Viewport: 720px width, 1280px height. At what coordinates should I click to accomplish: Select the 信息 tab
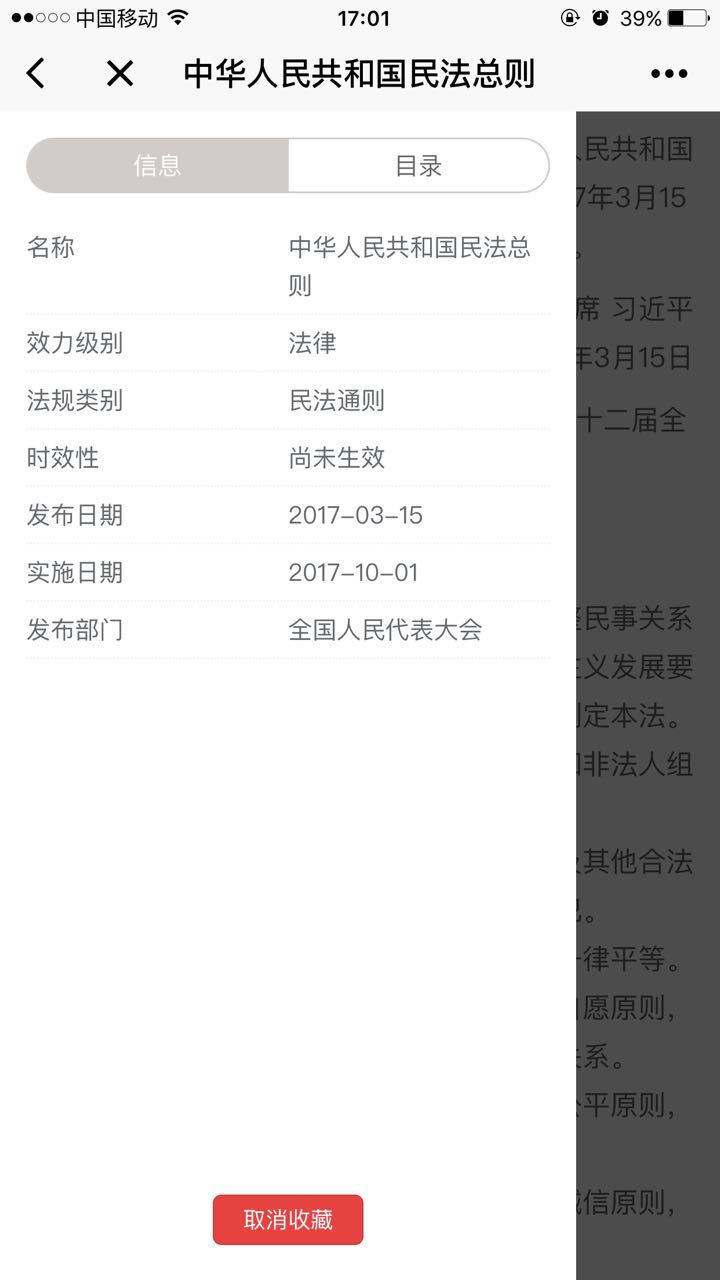[x=158, y=165]
